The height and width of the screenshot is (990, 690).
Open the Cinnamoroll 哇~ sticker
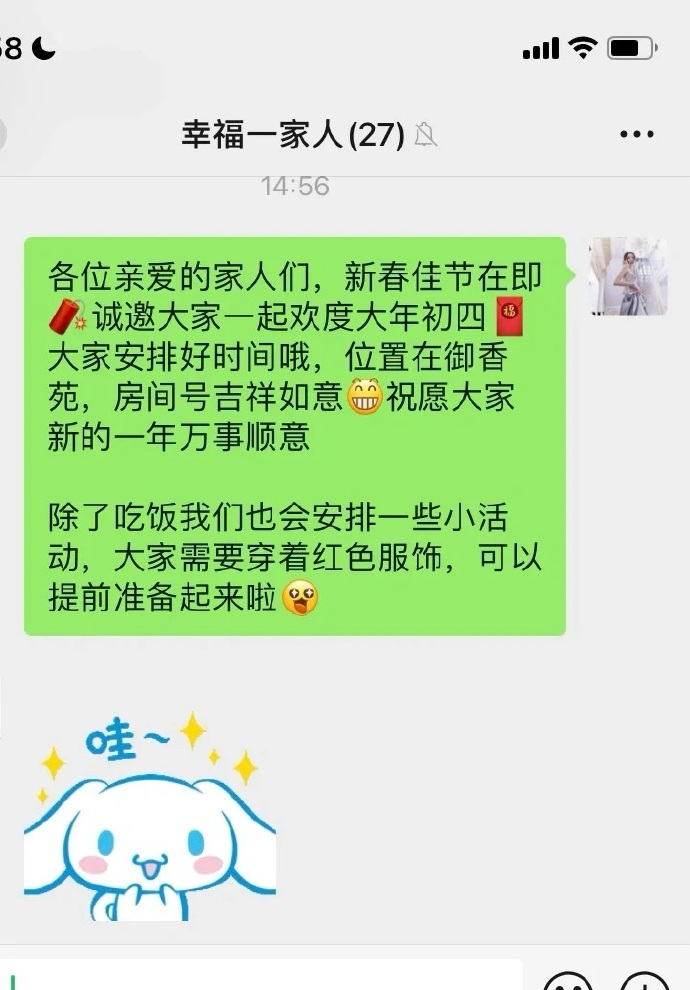click(150, 815)
